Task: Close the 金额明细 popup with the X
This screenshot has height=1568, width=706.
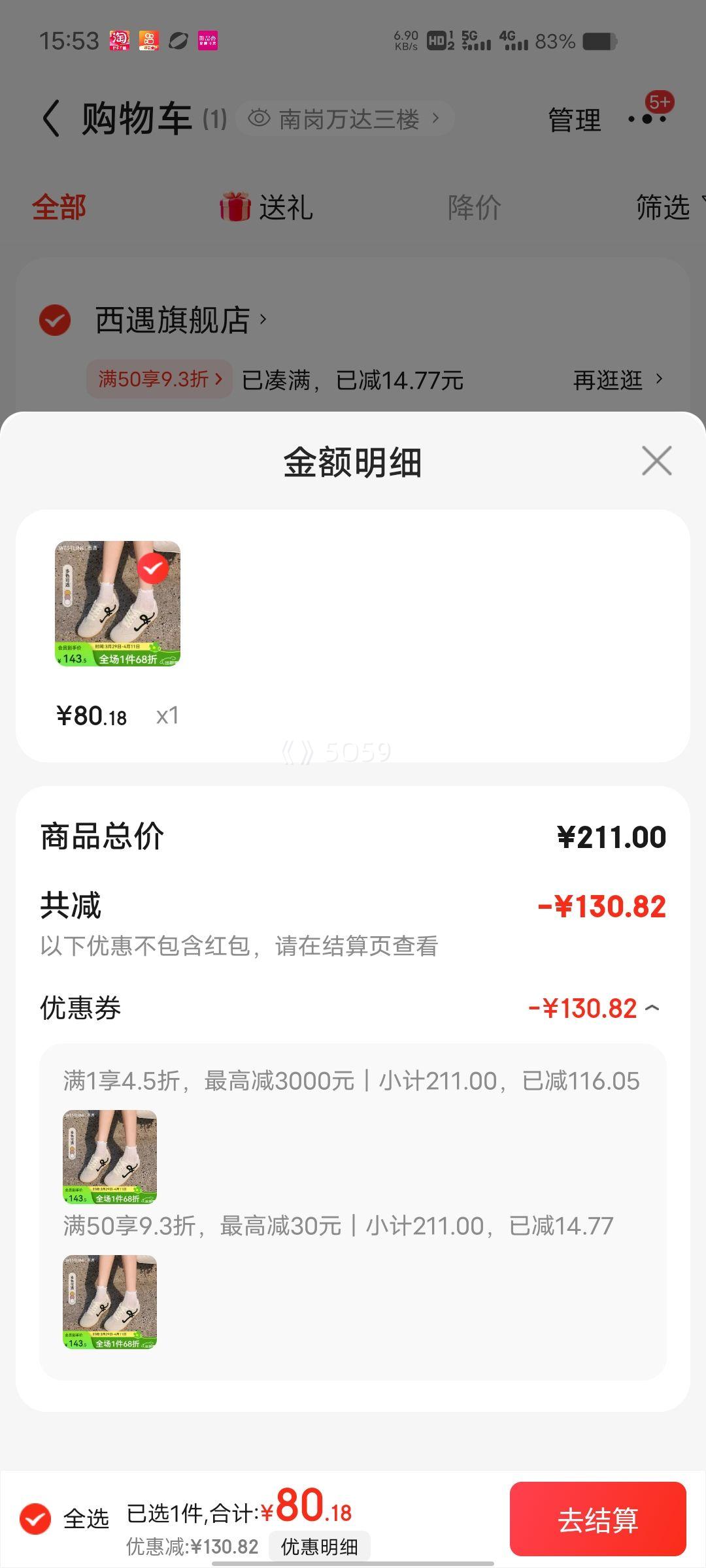Action: coord(656,461)
